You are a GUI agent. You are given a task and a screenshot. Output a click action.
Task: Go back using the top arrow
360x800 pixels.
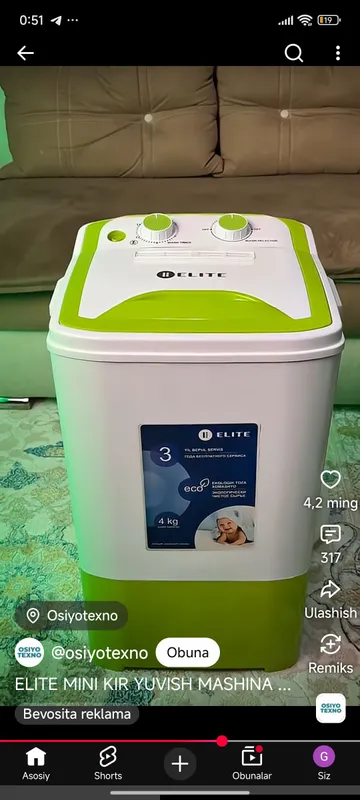pos(25,53)
